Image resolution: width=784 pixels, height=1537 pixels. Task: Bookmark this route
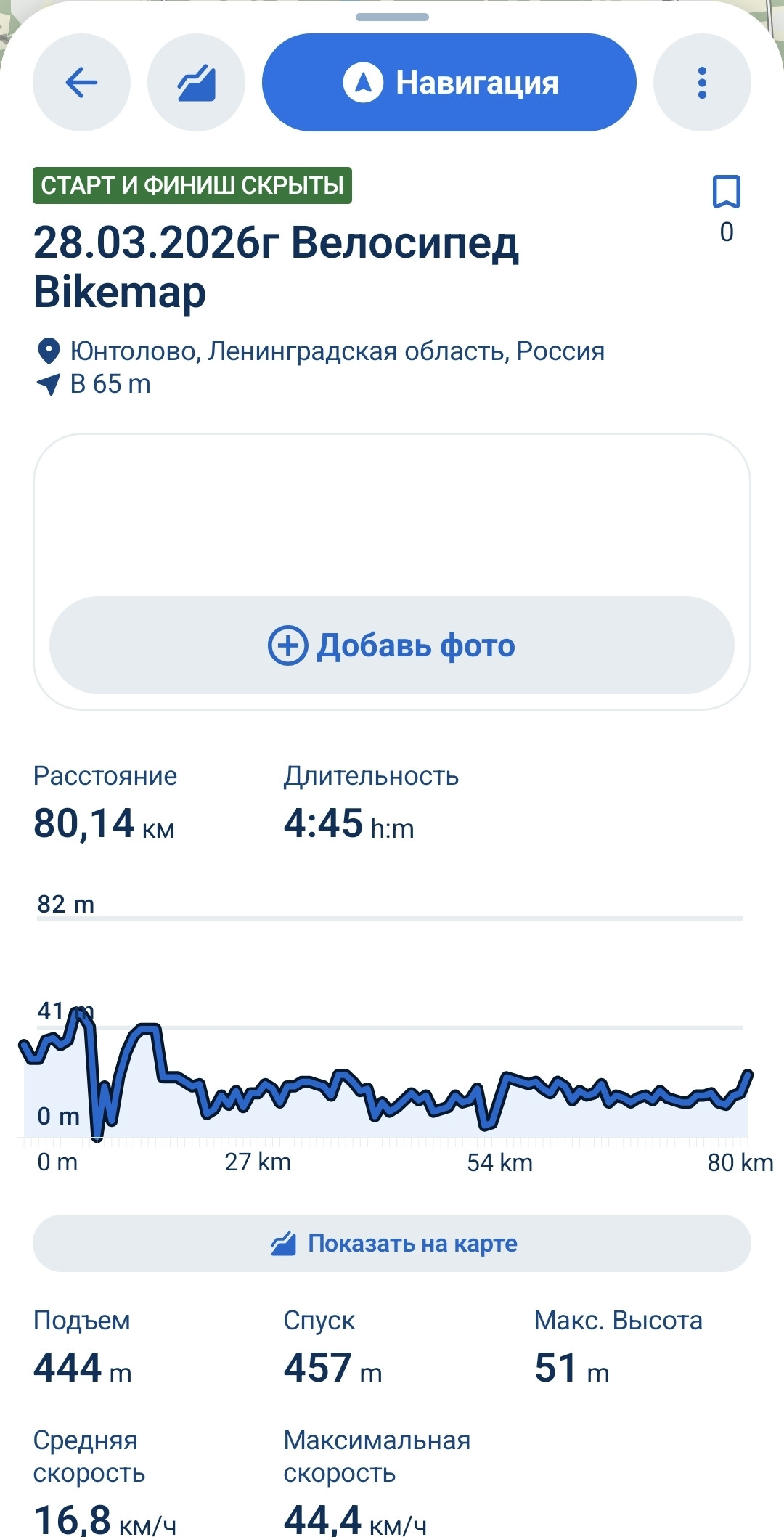click(x=726, y=192)
